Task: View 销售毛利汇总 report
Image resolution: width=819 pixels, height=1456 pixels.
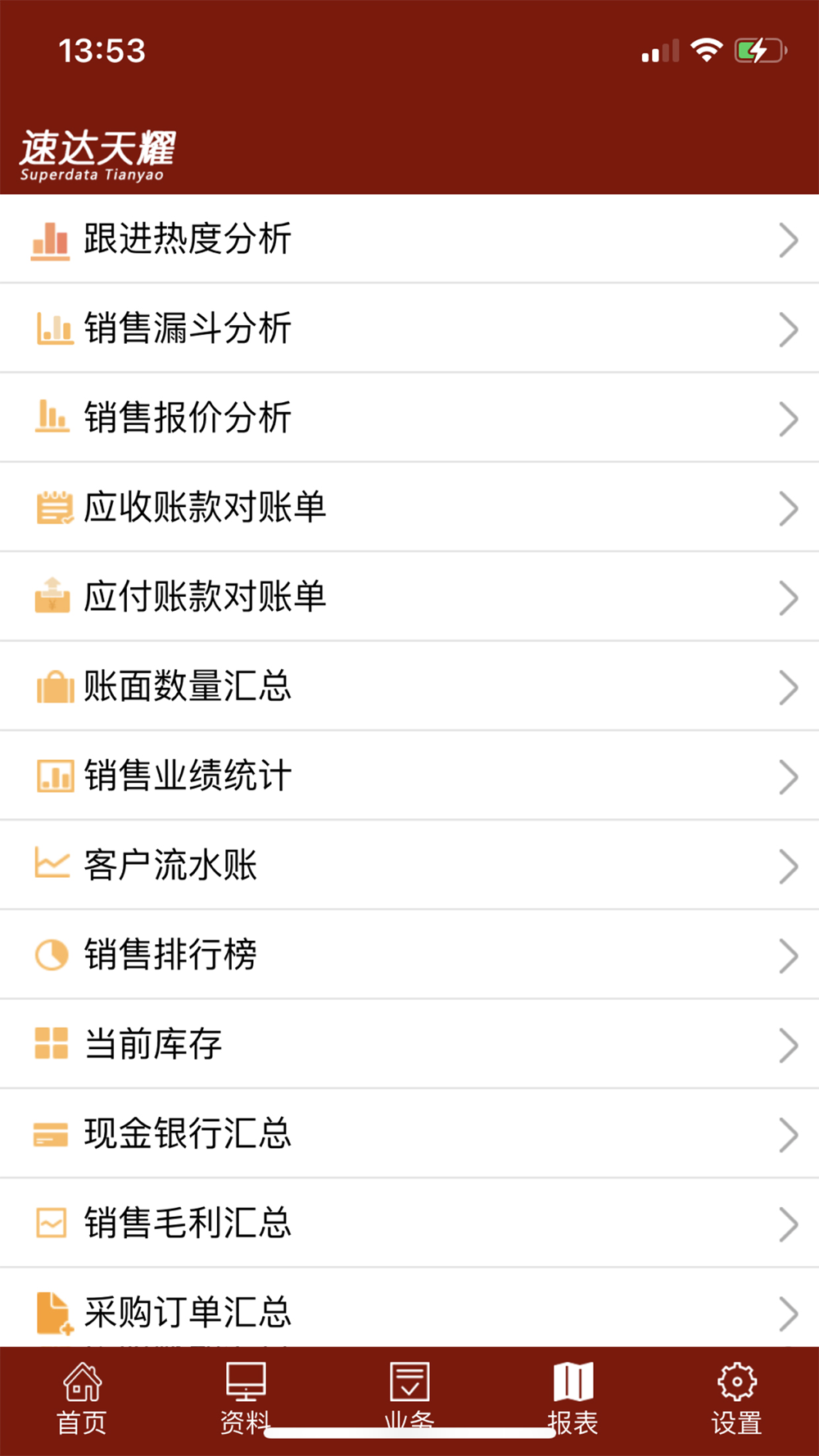Action: [x=409, y=1223]
